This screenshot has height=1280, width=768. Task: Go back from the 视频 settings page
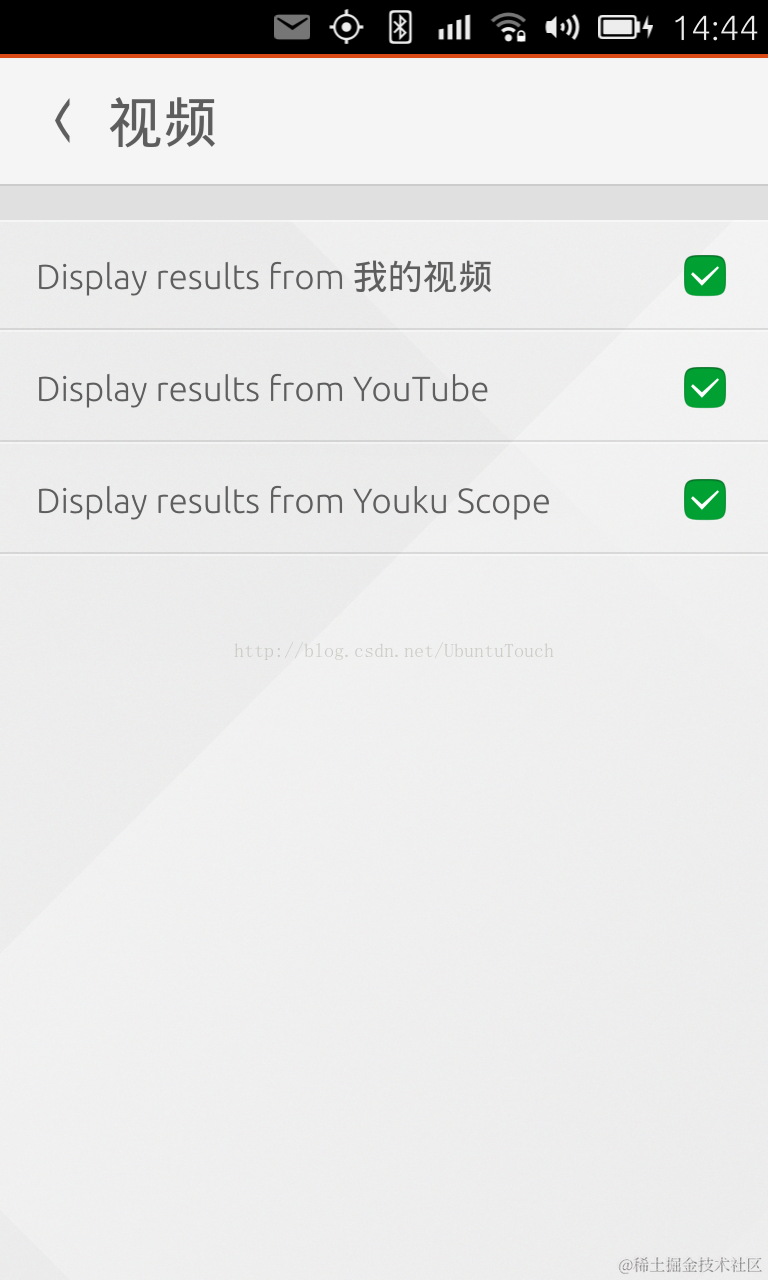click(x=63, y=122)
